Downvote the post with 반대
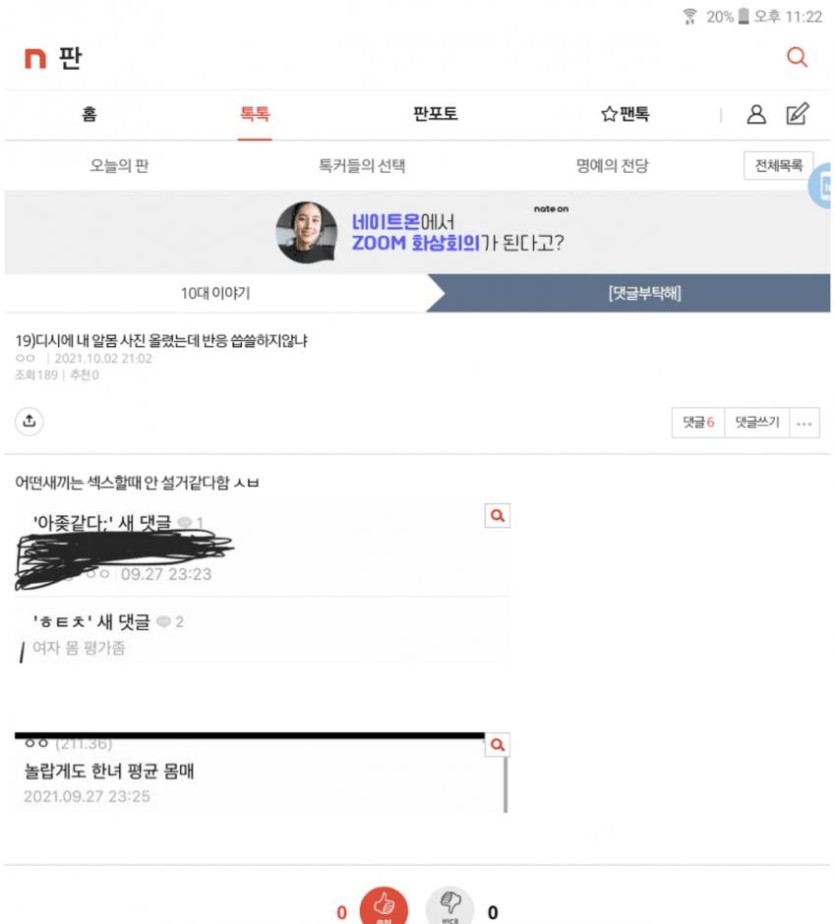The image size is (835, 924). coord(450,906)
